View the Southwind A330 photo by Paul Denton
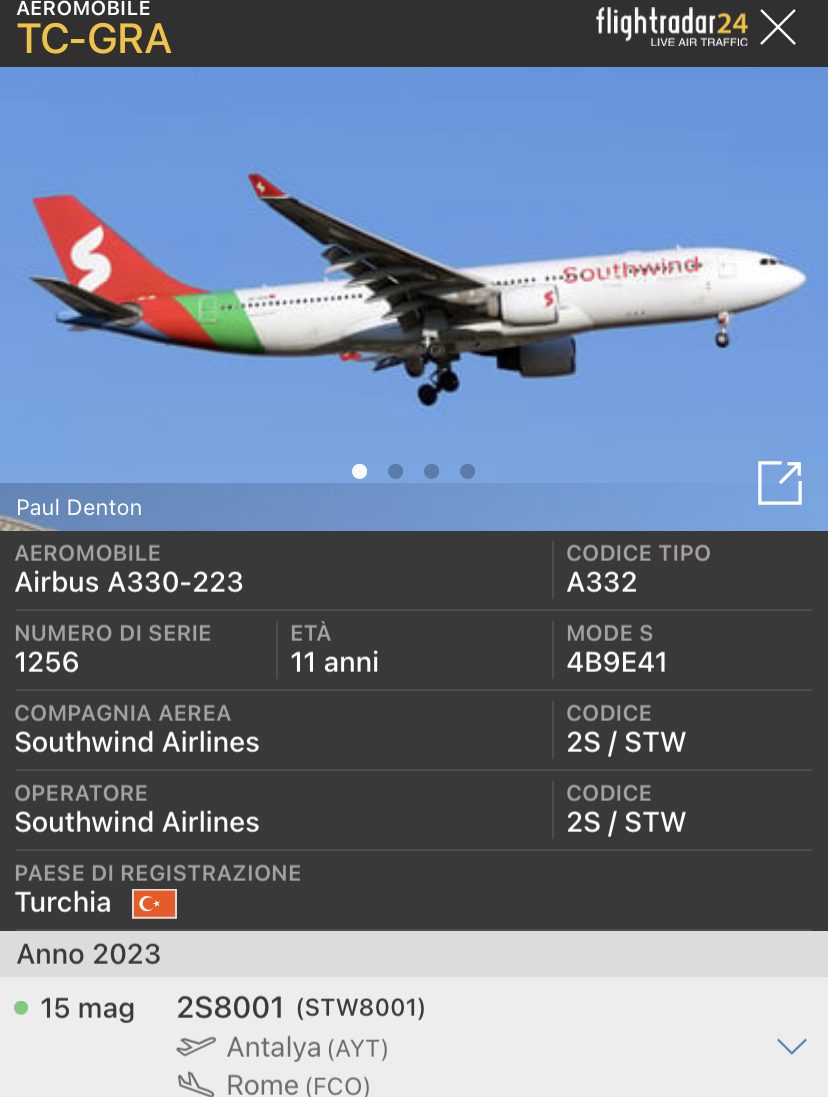828x1097 pixels. (414, 280)
